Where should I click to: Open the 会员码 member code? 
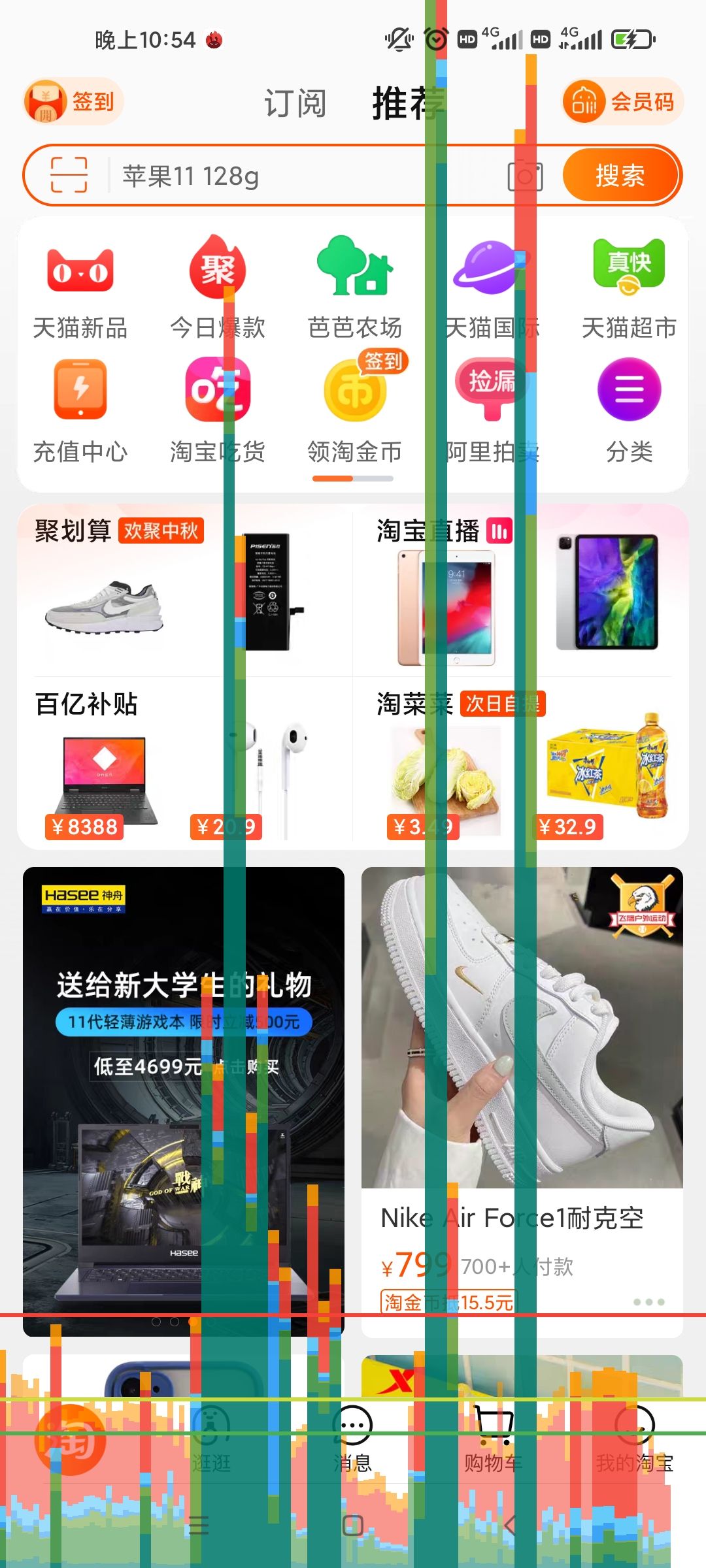pos(622,102)
